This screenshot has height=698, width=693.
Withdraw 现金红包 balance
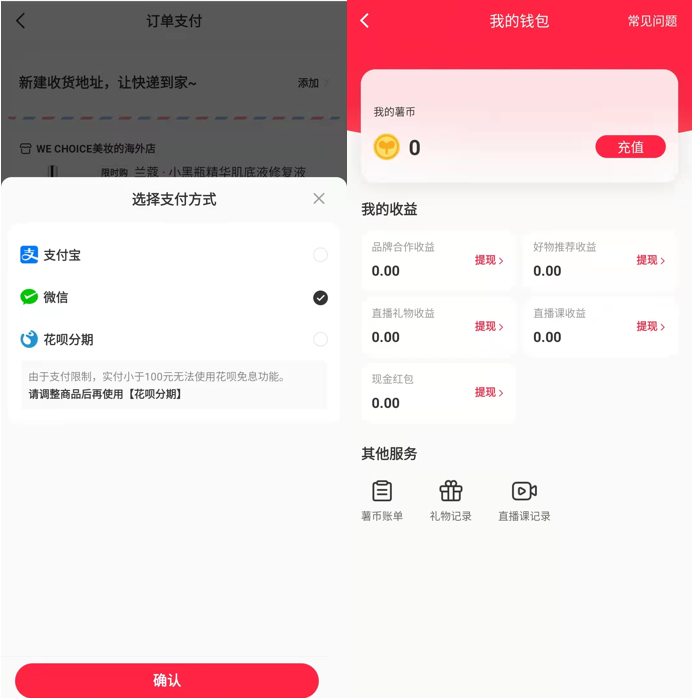[489, 392]
